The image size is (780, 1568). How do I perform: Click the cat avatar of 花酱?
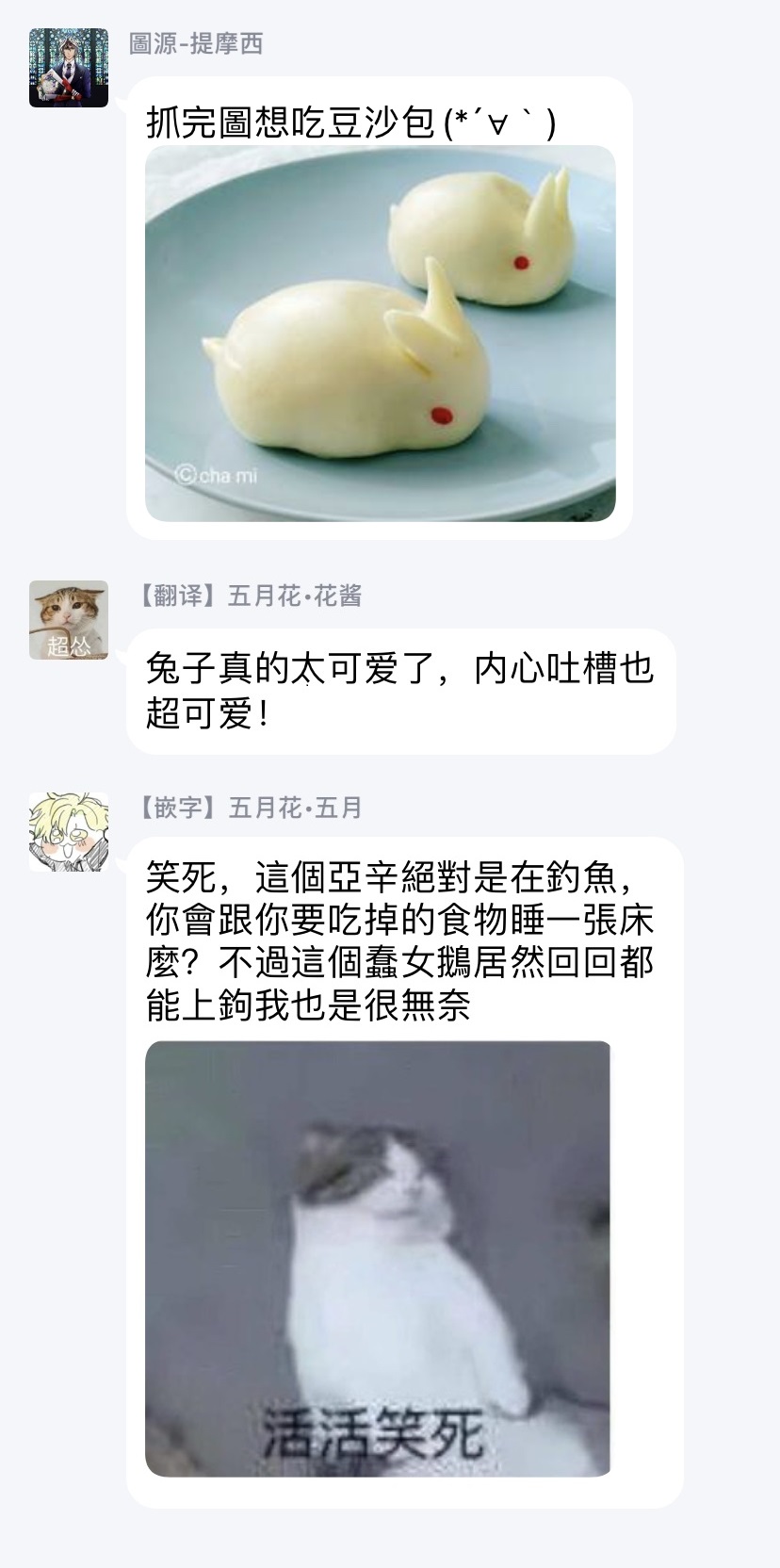[68, 620]
